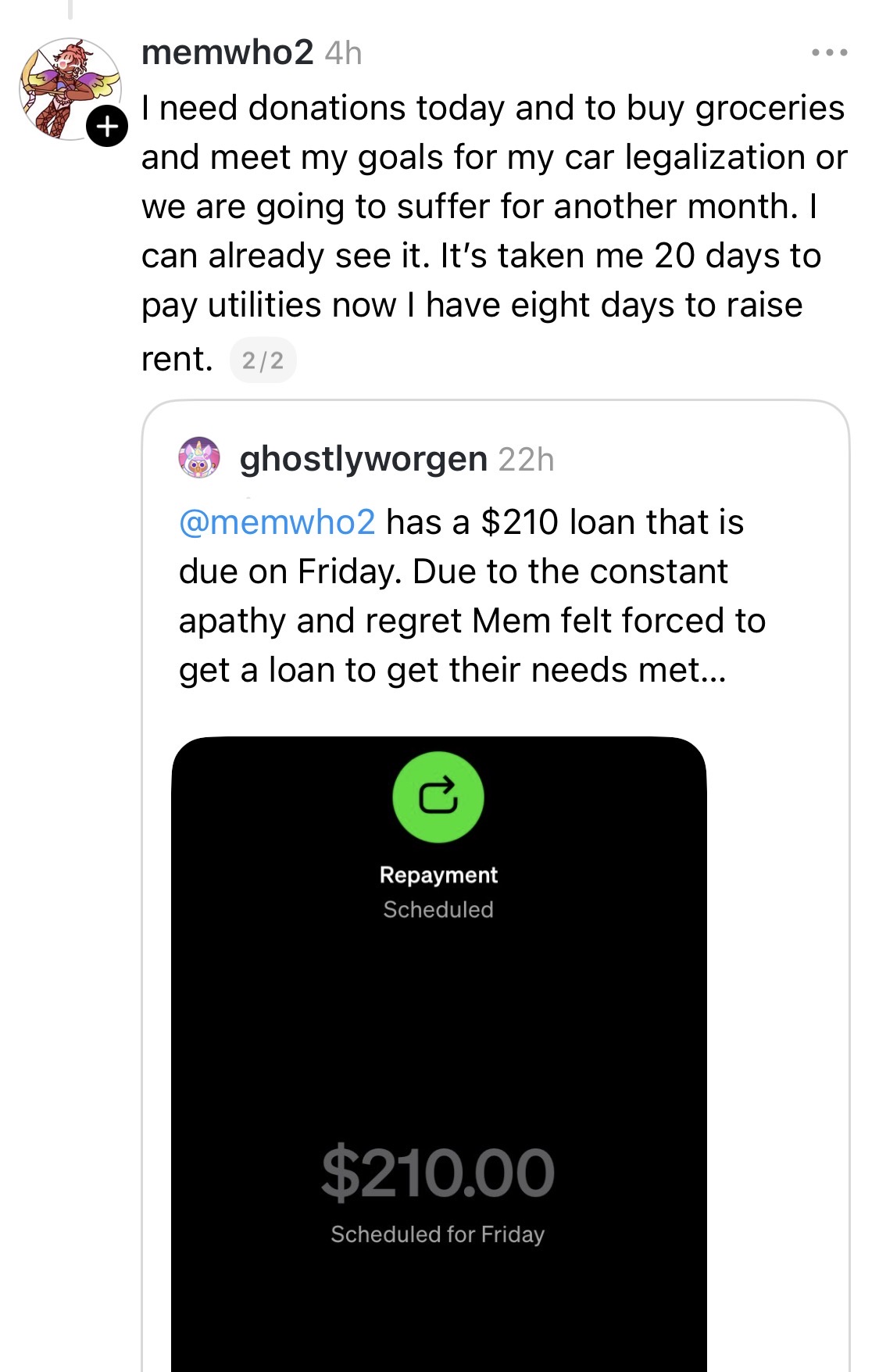
Task: Open ghostlyworgen's small avatar
Action: click(x=199, y=457)
